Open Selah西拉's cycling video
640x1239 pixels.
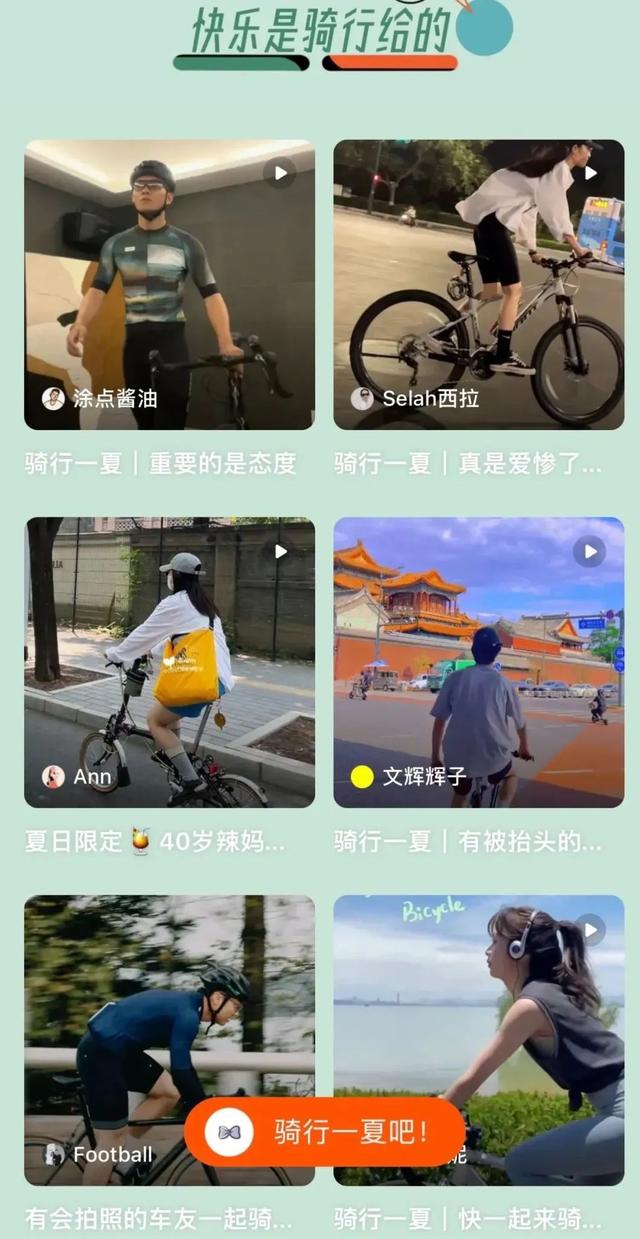(478, 285)
